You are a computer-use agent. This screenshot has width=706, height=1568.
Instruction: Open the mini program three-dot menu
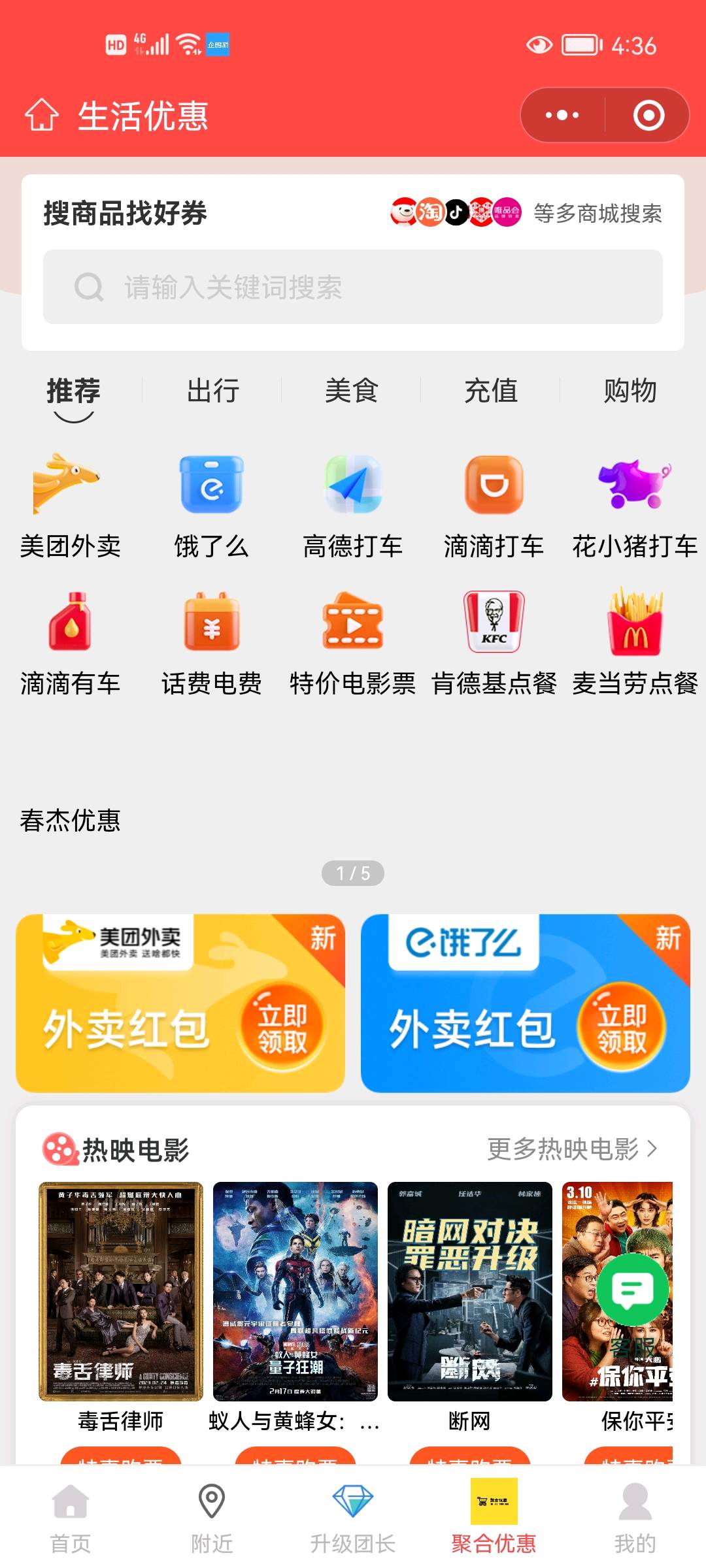562,115
